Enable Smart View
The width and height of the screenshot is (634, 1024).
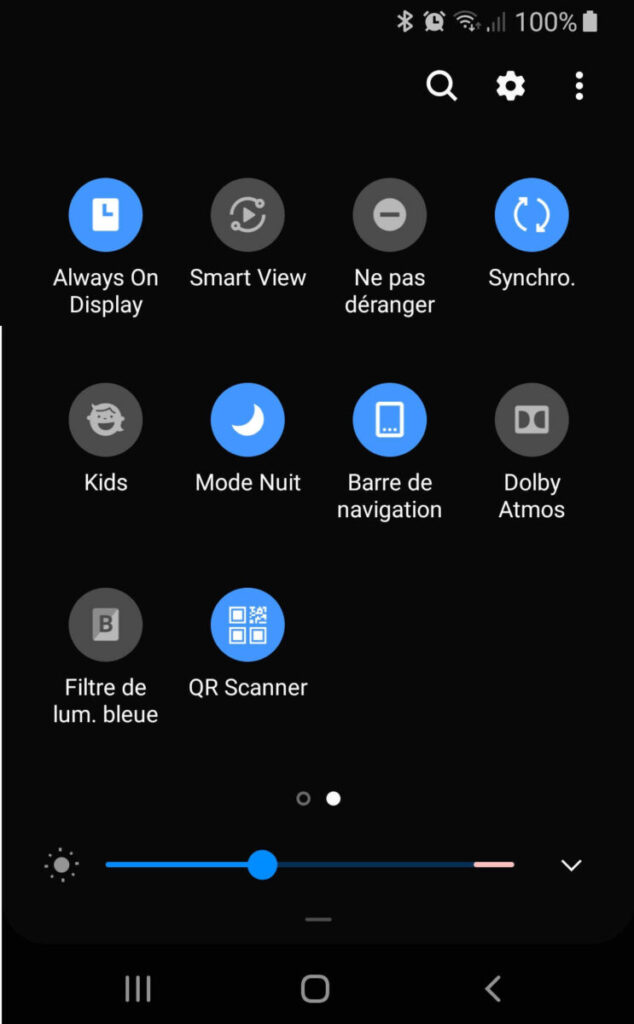pyautogui.click(x=247, y=215)
